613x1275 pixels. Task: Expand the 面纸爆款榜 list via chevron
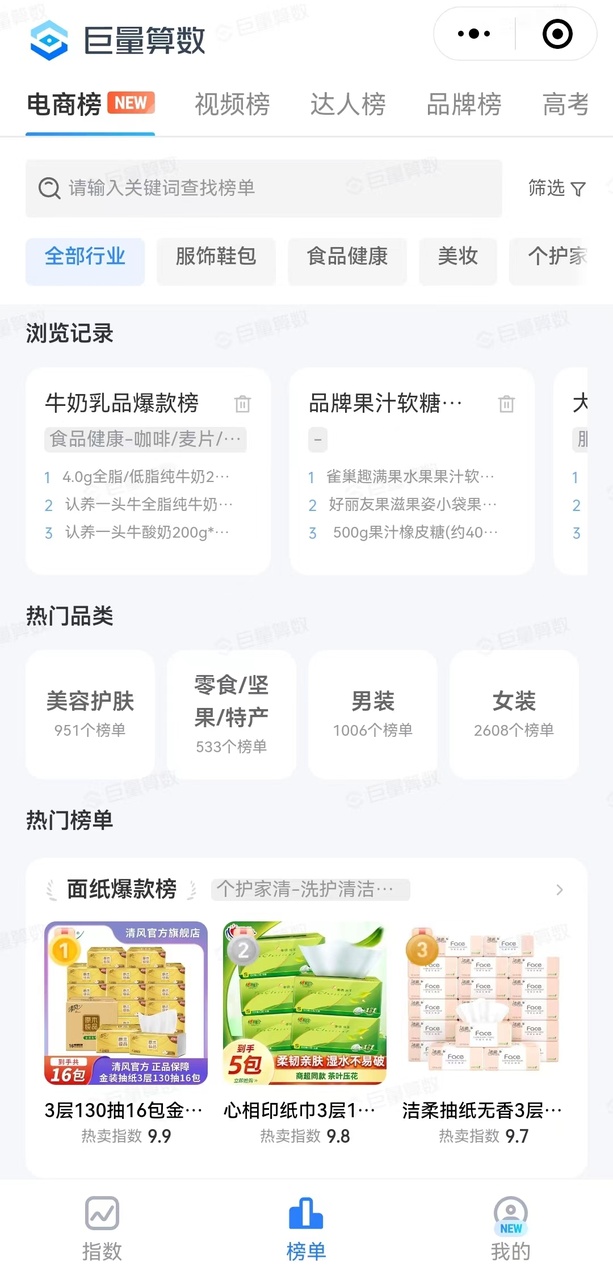[560, 890]
